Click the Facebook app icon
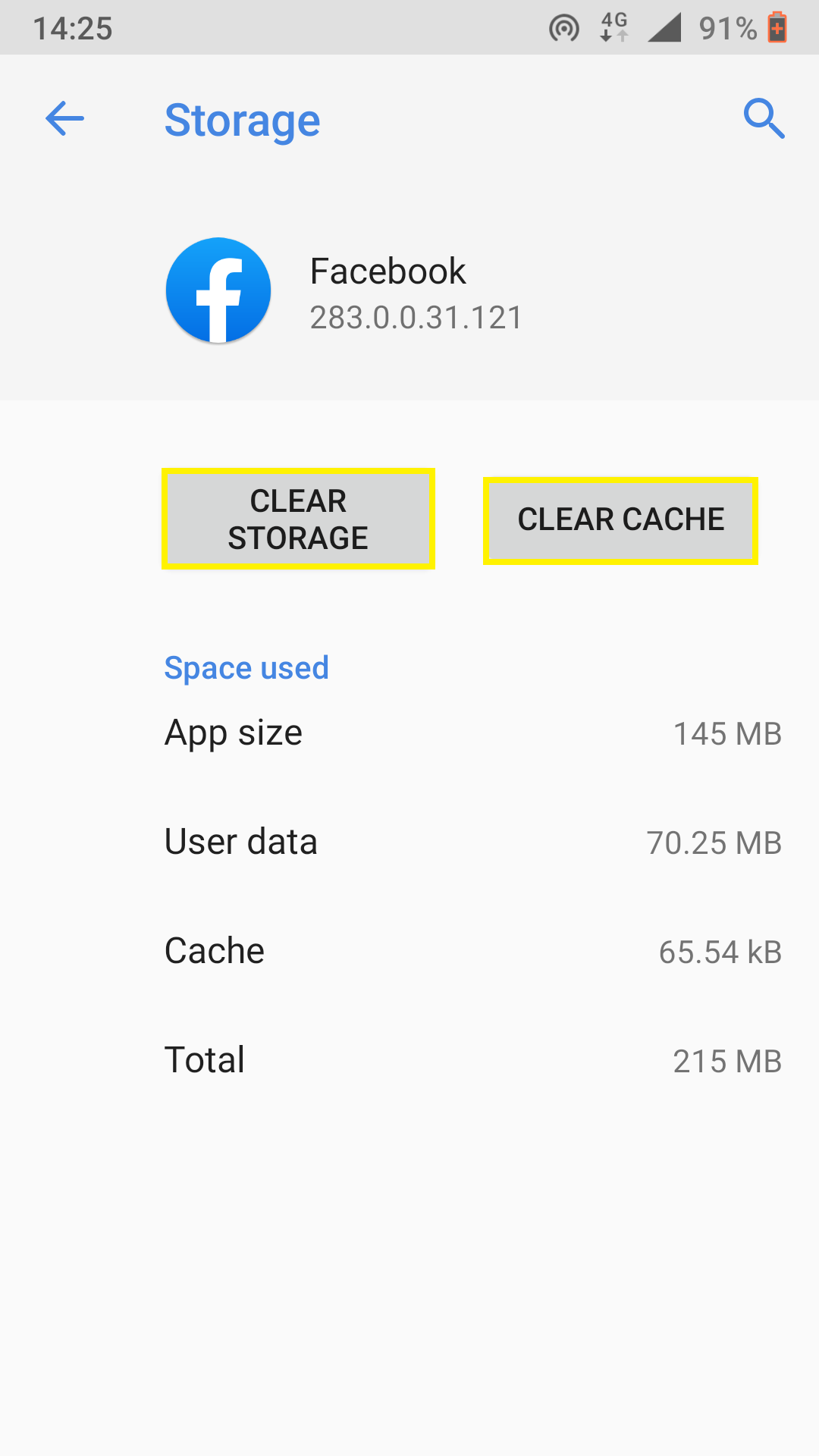This screenshot has height=1456, width=819. click(218, 290)
